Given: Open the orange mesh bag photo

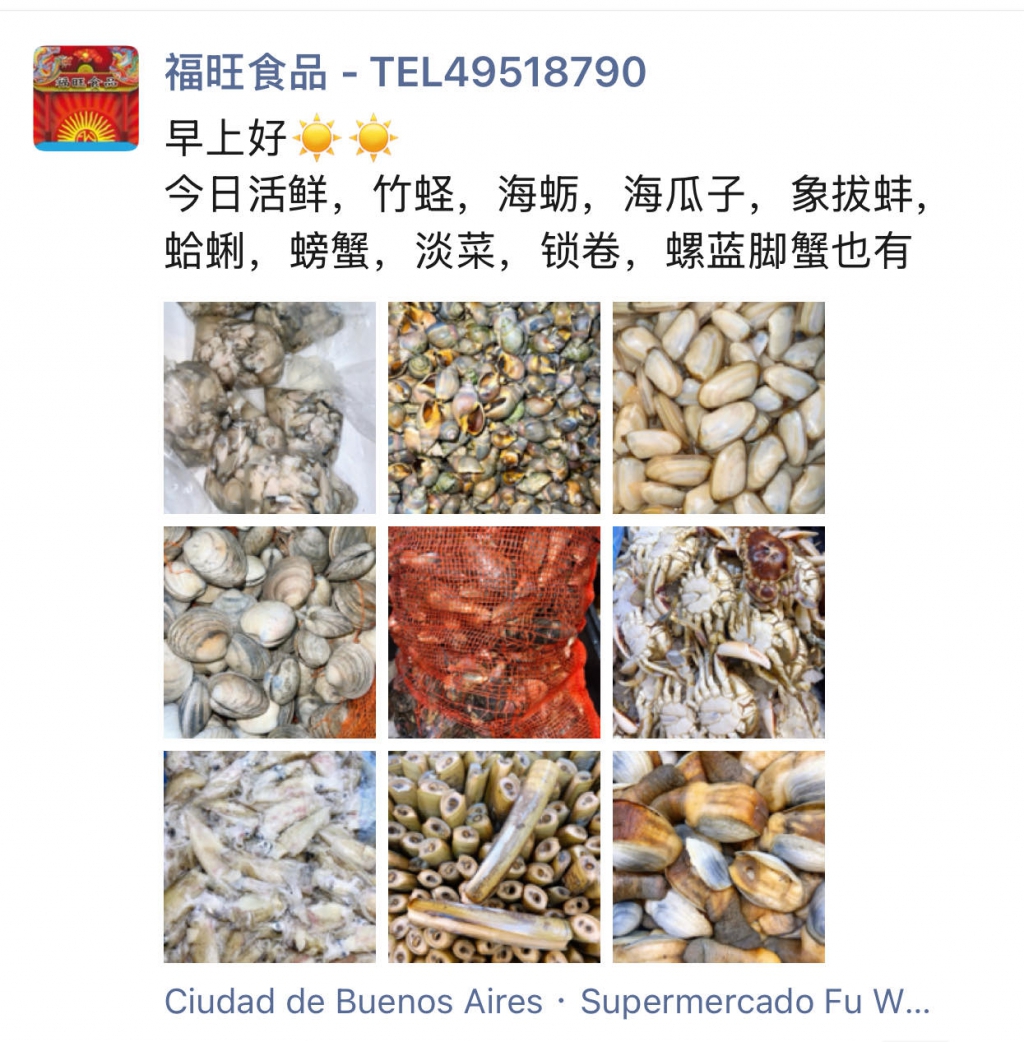Looking at the screenshot, I should (x=494, y=632).
